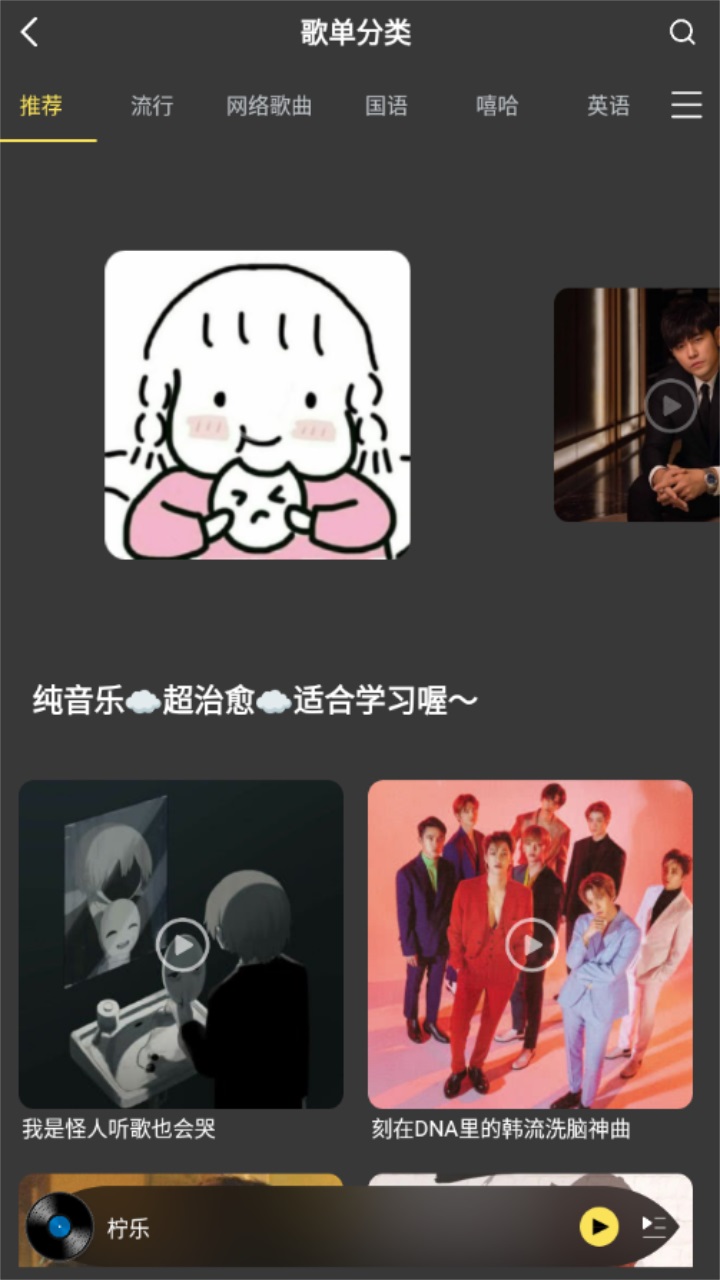Open the 嘻哈 category
720x1280 pixels.
pyautogui.click(x=497, y=106)
